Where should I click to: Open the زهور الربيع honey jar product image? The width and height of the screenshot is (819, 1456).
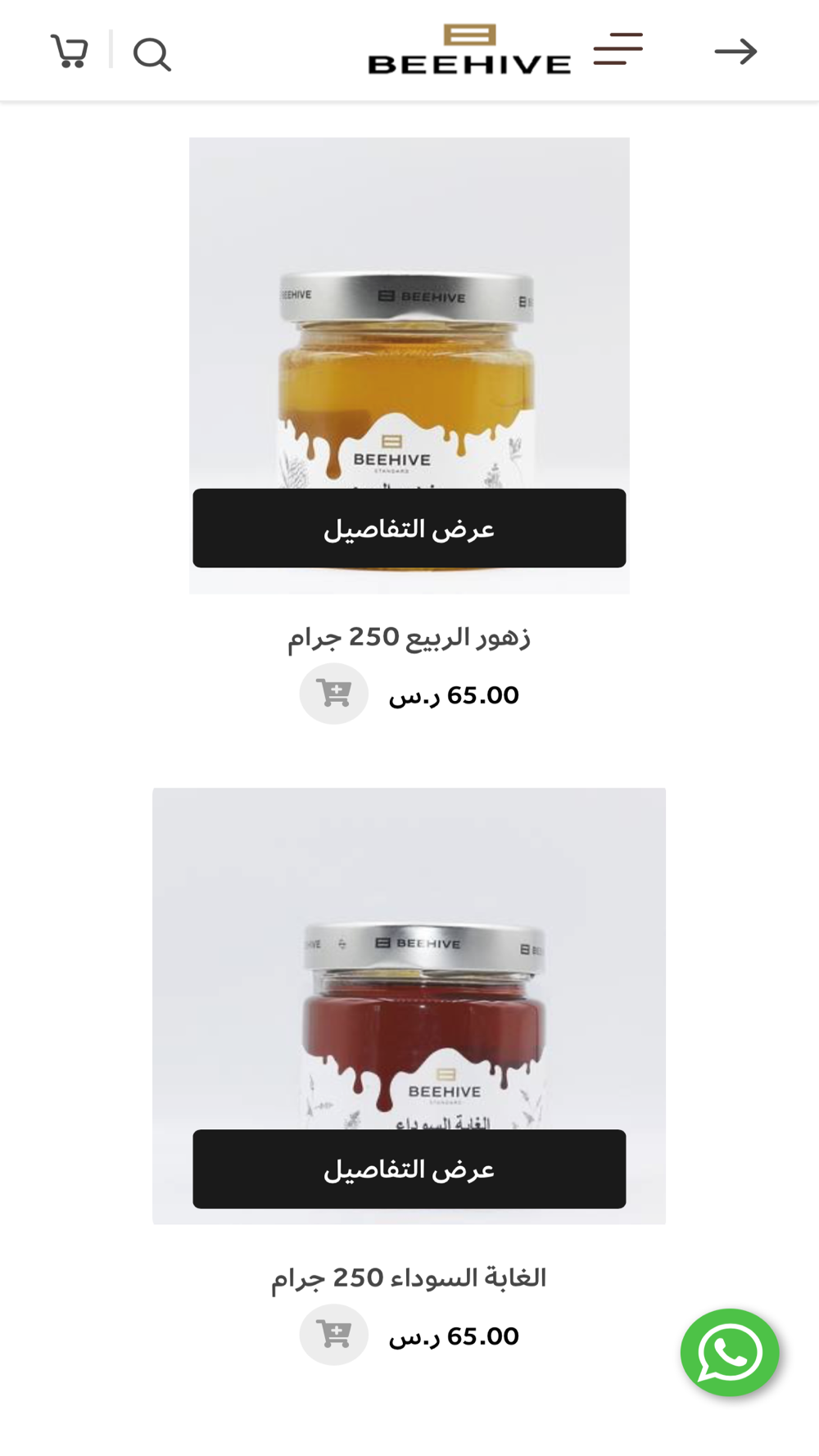(x=409, y=328)
